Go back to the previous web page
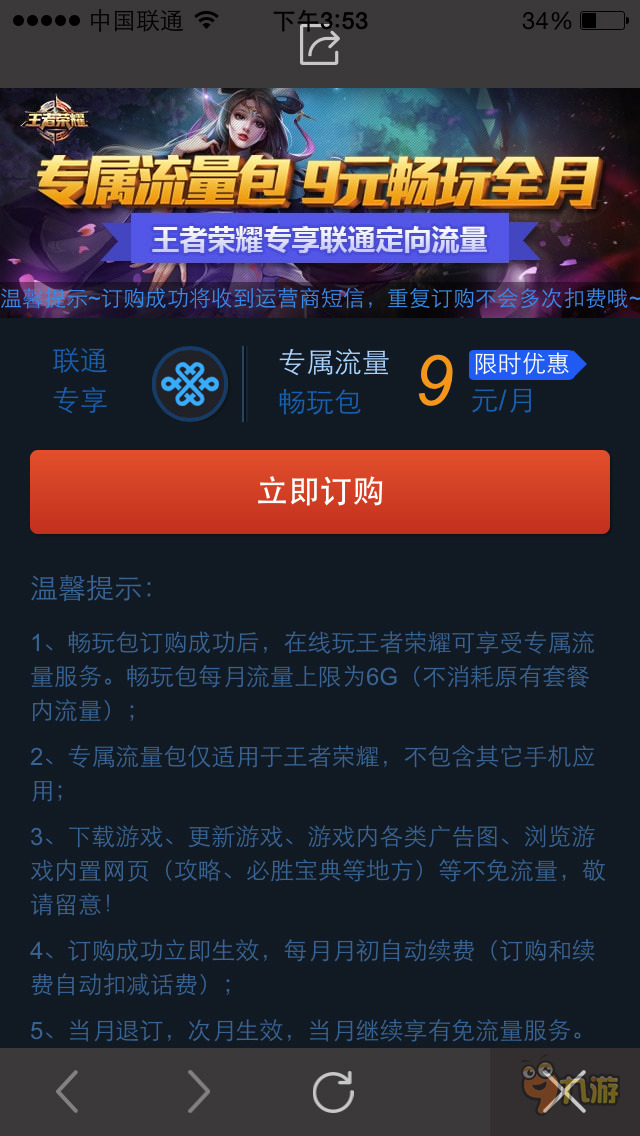 click(67, 1091)
